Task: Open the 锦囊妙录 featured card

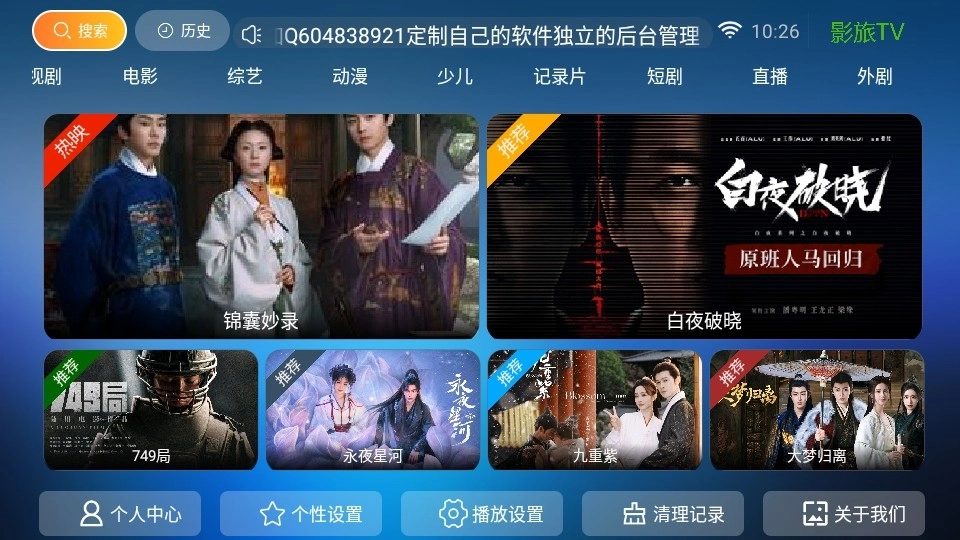Action: coord(260,226)
